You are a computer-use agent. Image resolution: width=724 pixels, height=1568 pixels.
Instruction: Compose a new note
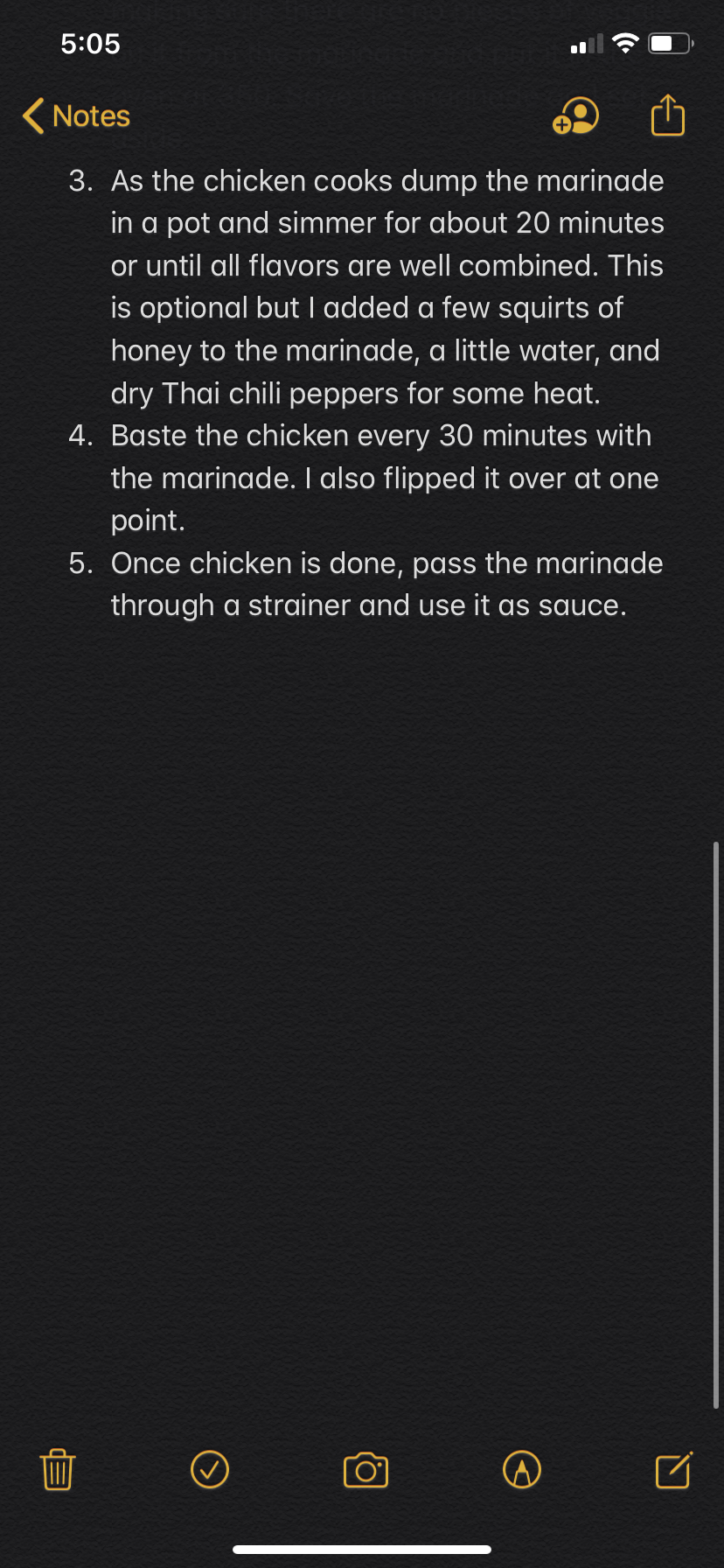(x=674, y=1469)
